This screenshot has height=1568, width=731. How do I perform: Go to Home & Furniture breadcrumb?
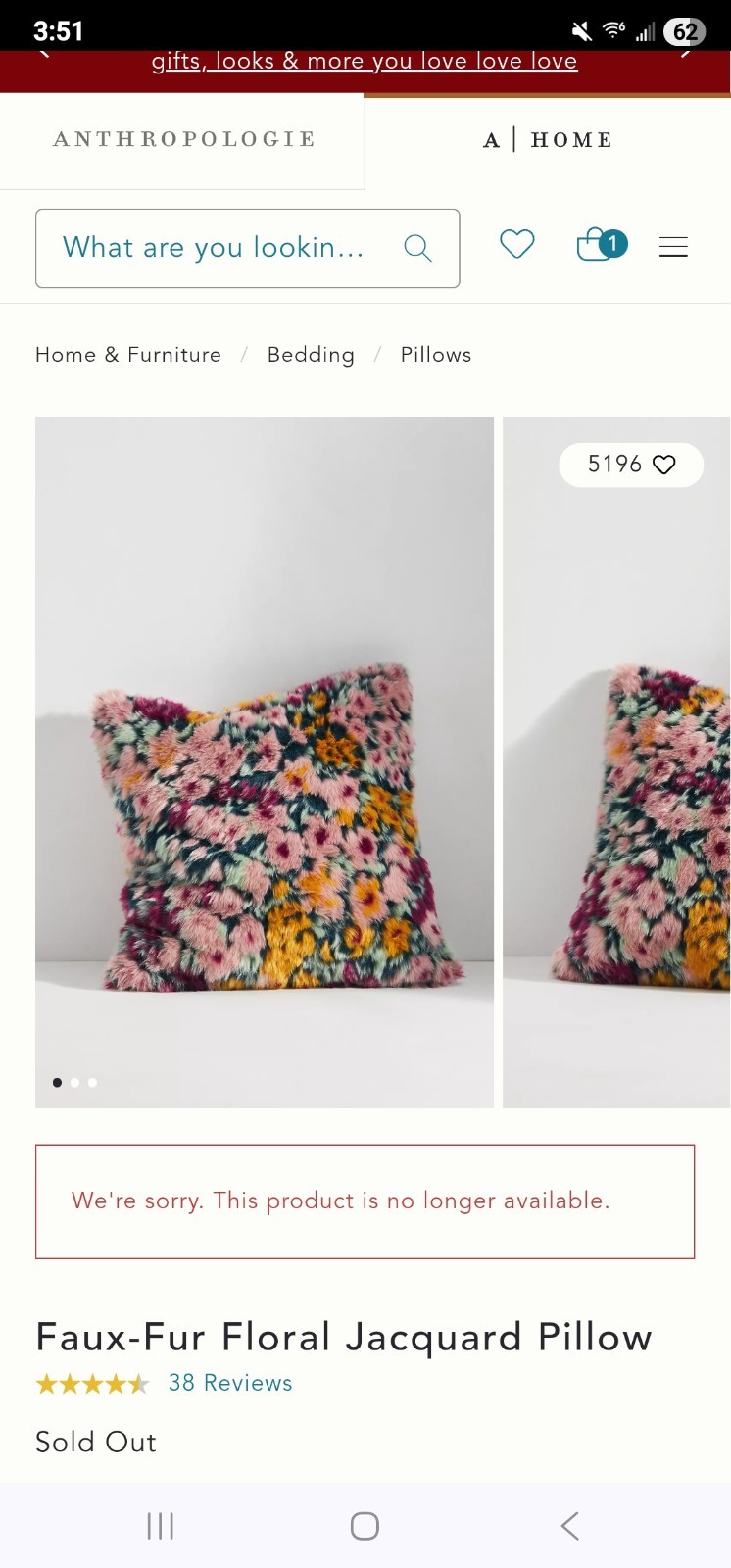tap(128, 355)
